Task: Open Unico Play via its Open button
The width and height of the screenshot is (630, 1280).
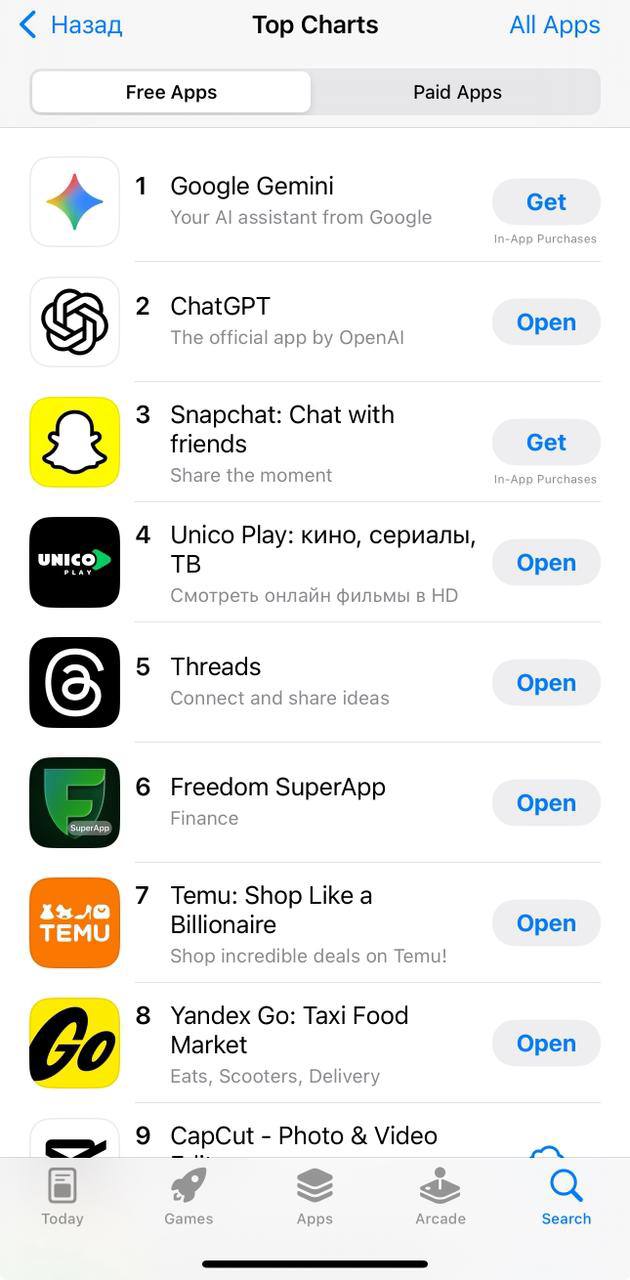Action: click(546, 562)
